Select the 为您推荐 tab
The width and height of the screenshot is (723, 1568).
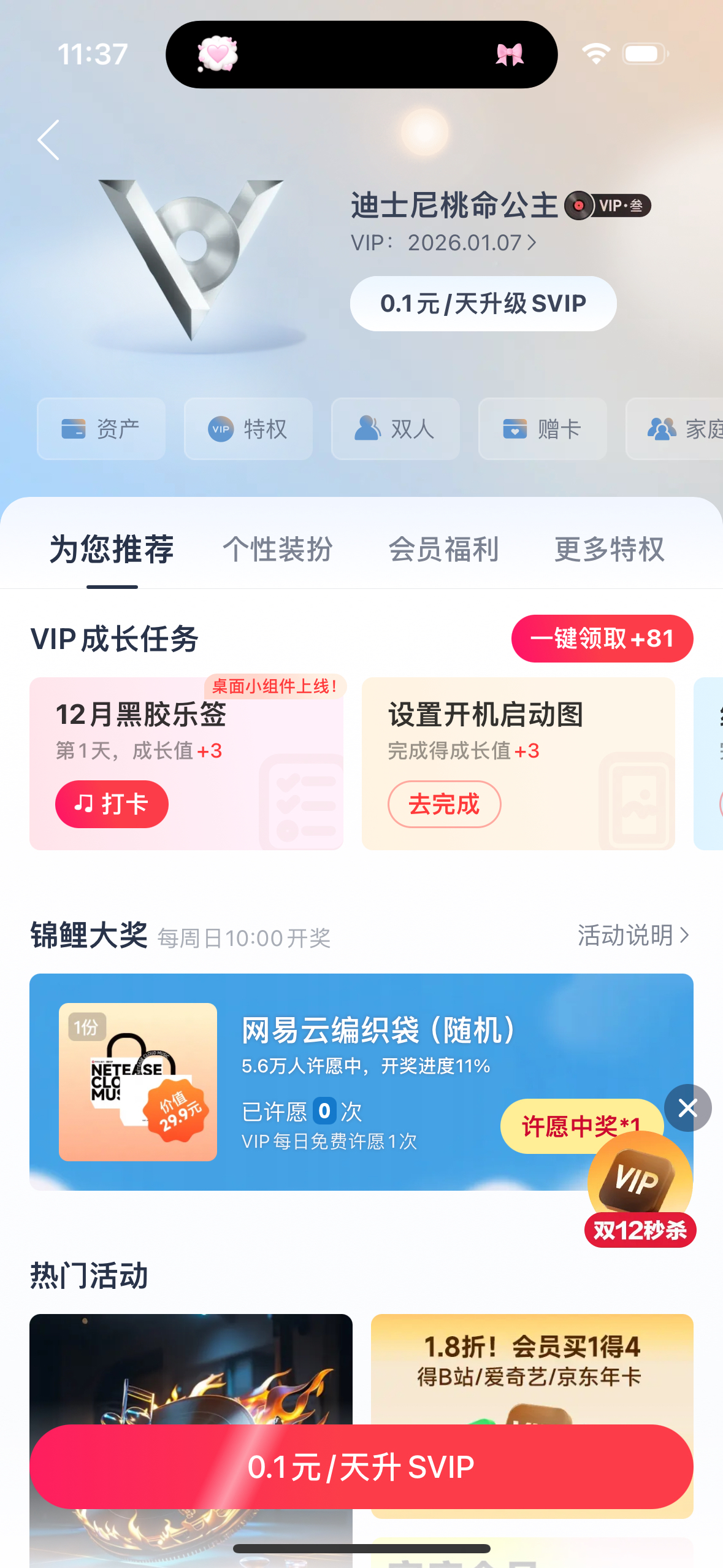(x=112, y=549)
